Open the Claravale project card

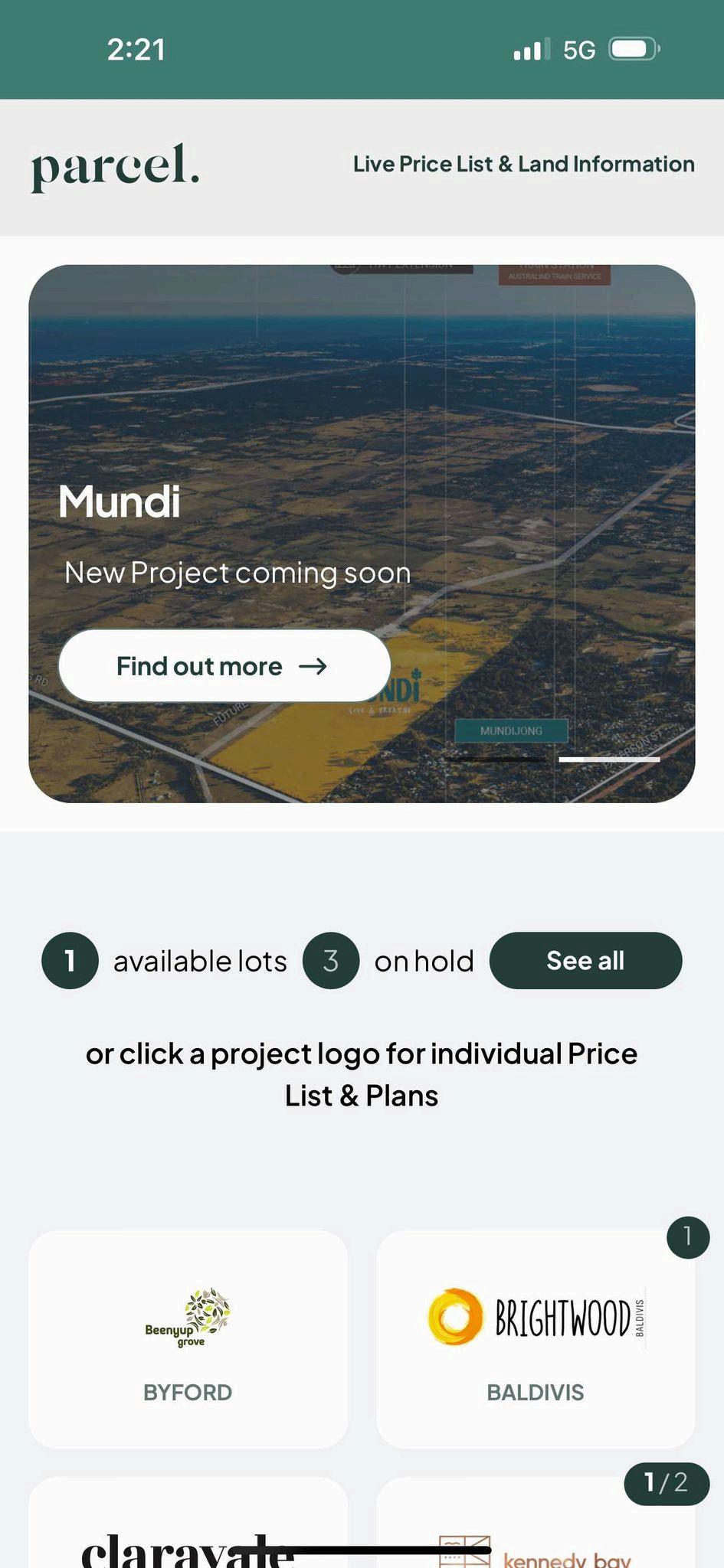point(188,1523)
